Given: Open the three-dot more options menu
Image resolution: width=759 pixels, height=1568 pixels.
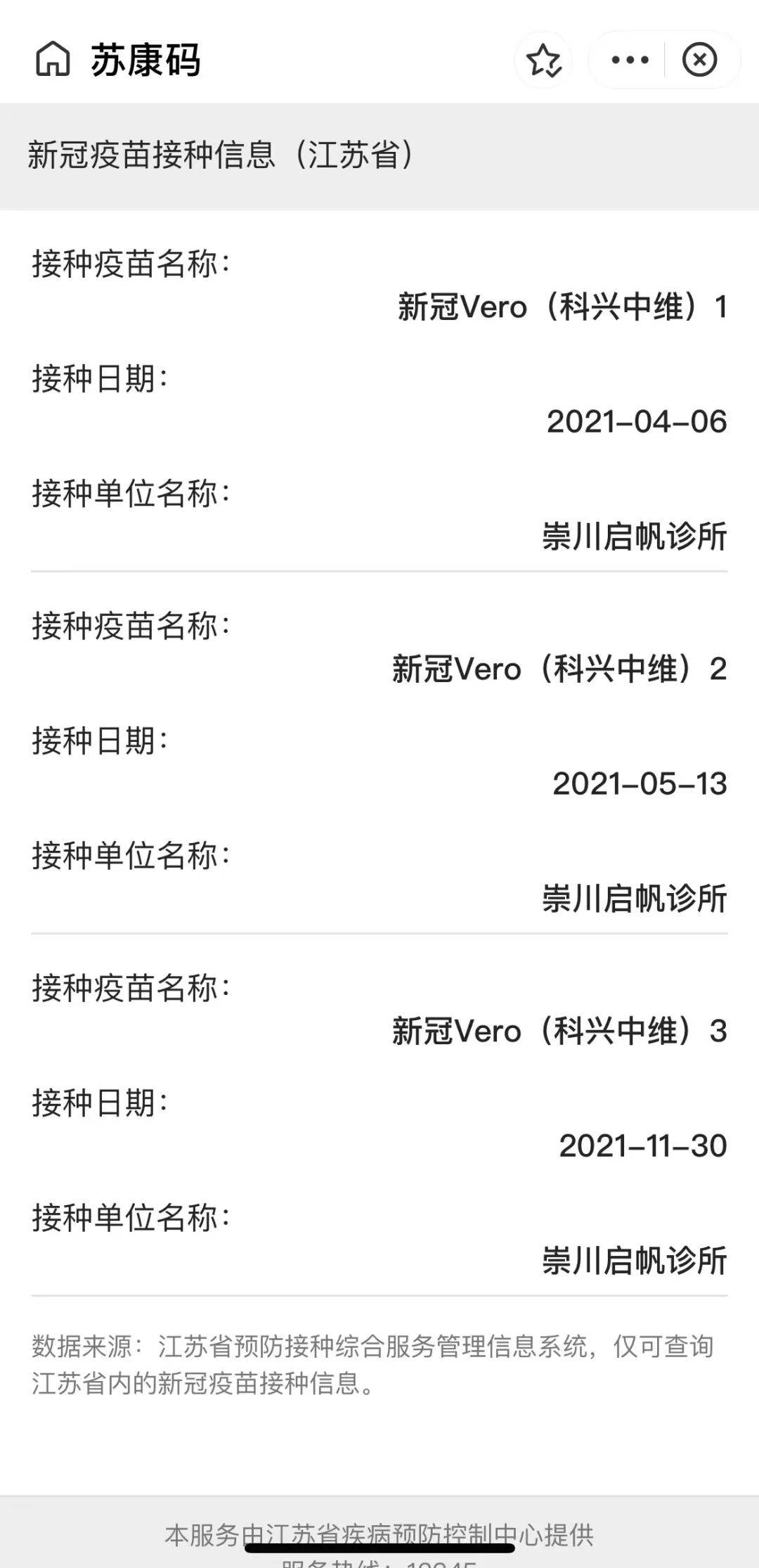Looking at the screenshot, I should point(630,60).
